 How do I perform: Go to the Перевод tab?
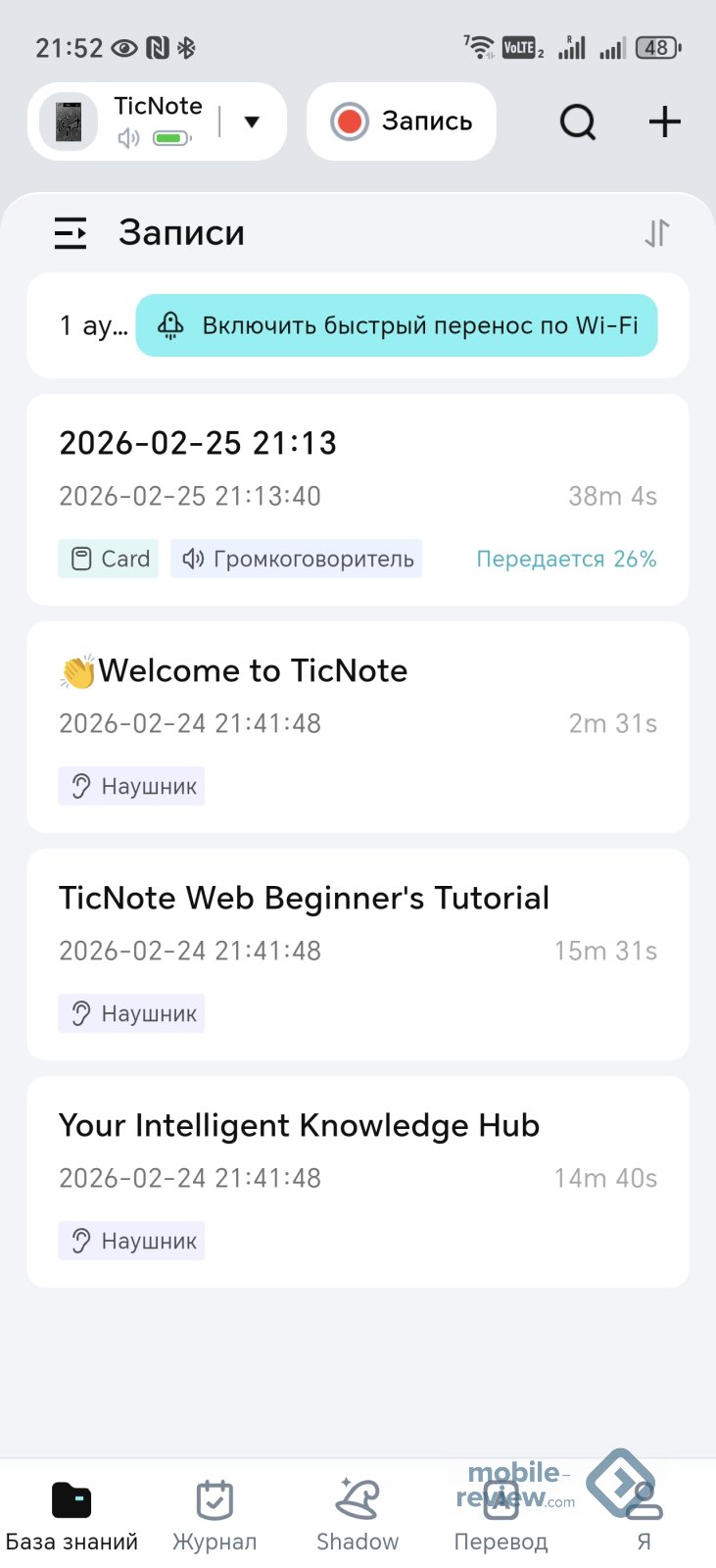click(501, 1515)
